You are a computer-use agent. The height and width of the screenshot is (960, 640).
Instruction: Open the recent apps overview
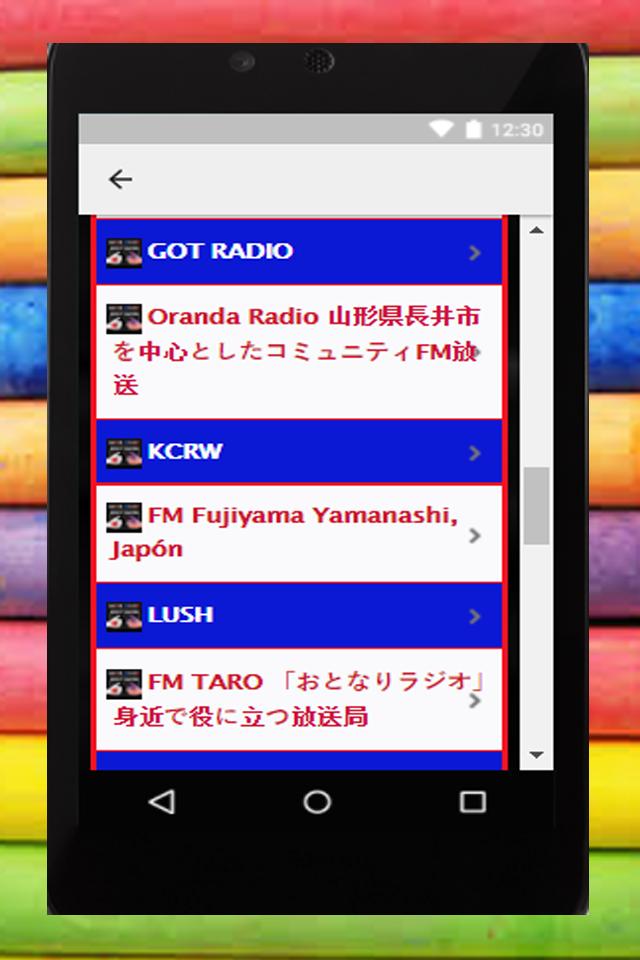pyautogui.click(x=472, y=801)
